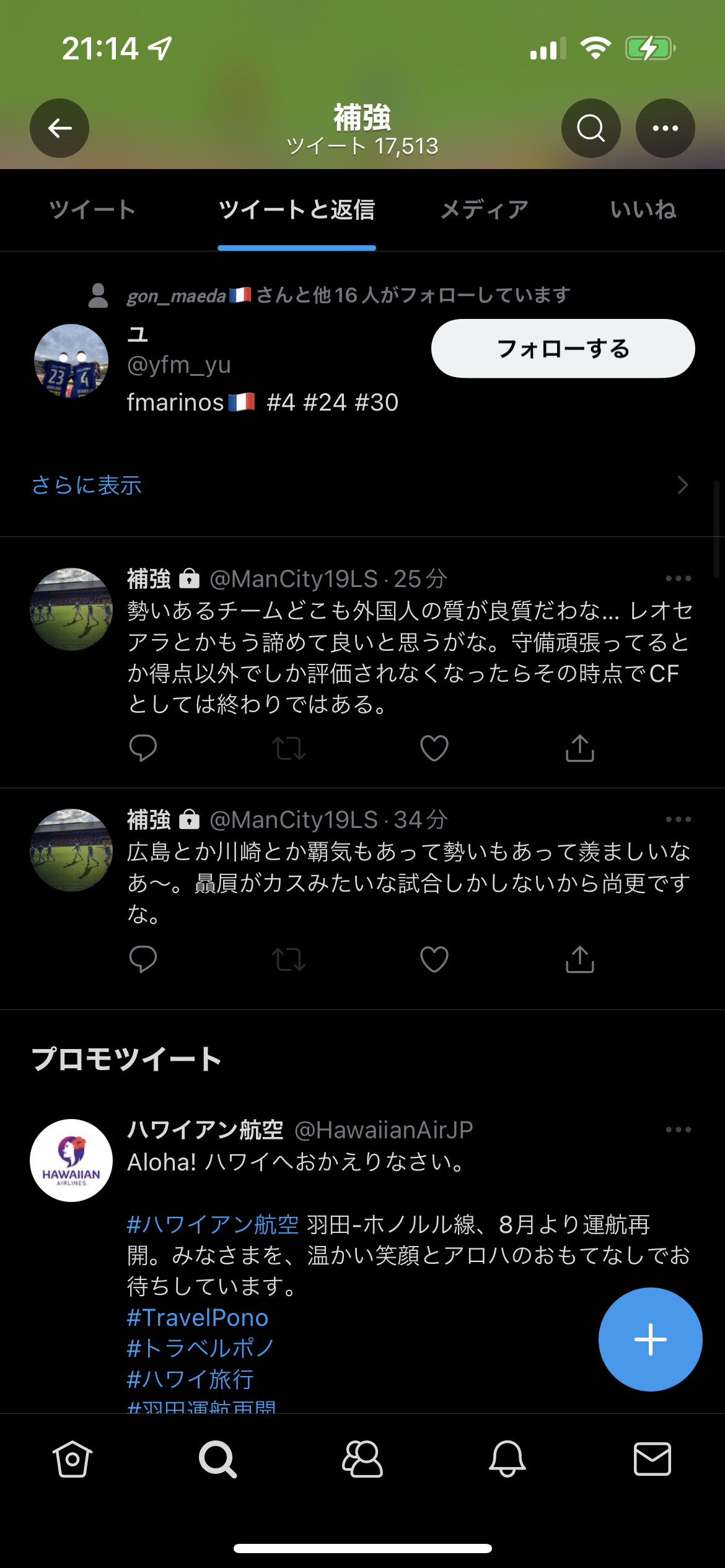The width and height of the screenshot is (725, 1568).
Task: Expand さらに表示 suggestions
Action: coord(87,485)
